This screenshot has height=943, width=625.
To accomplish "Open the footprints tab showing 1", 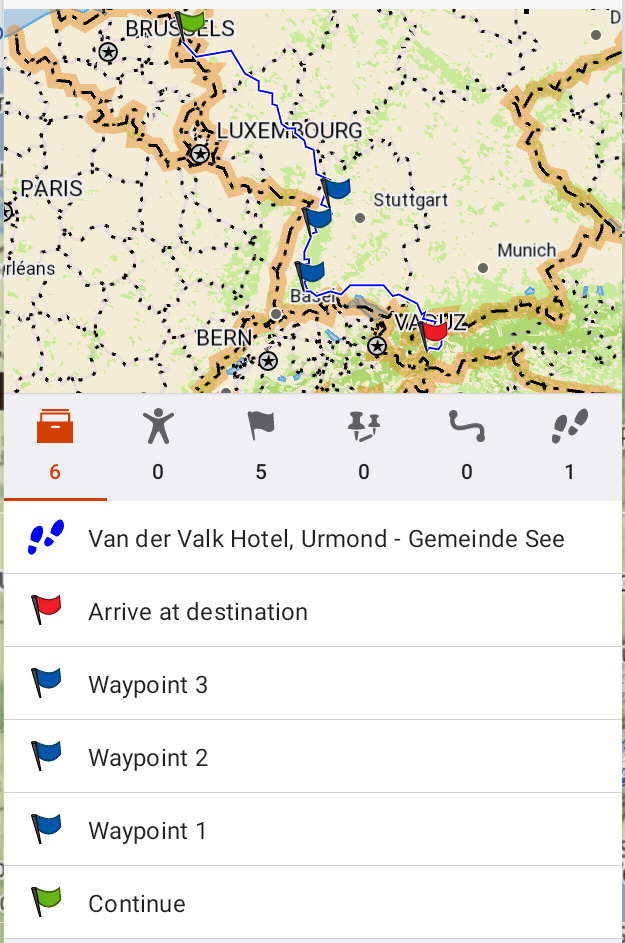I will click(x=570, y=445).
